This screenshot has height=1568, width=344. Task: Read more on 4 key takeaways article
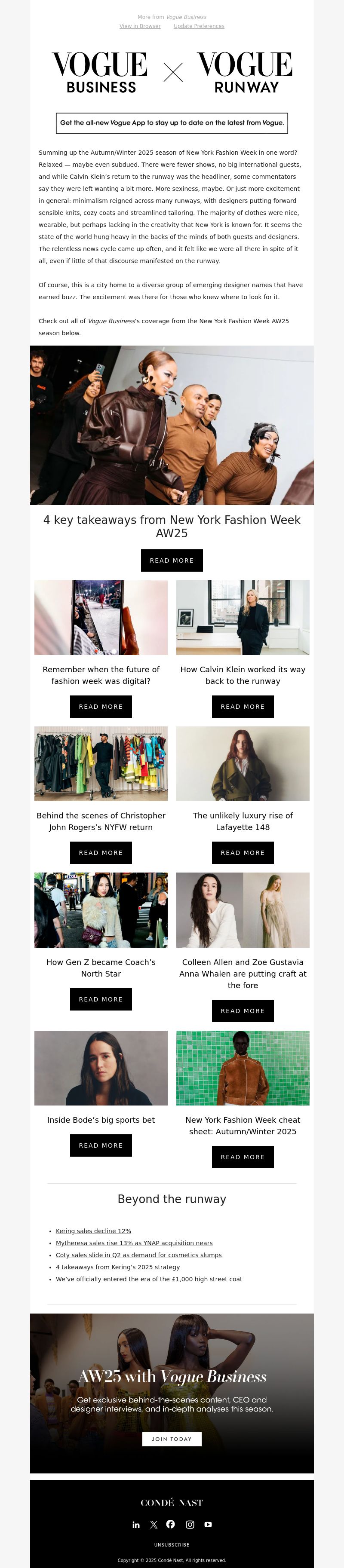pyautogui.click(x=172, y=560)
